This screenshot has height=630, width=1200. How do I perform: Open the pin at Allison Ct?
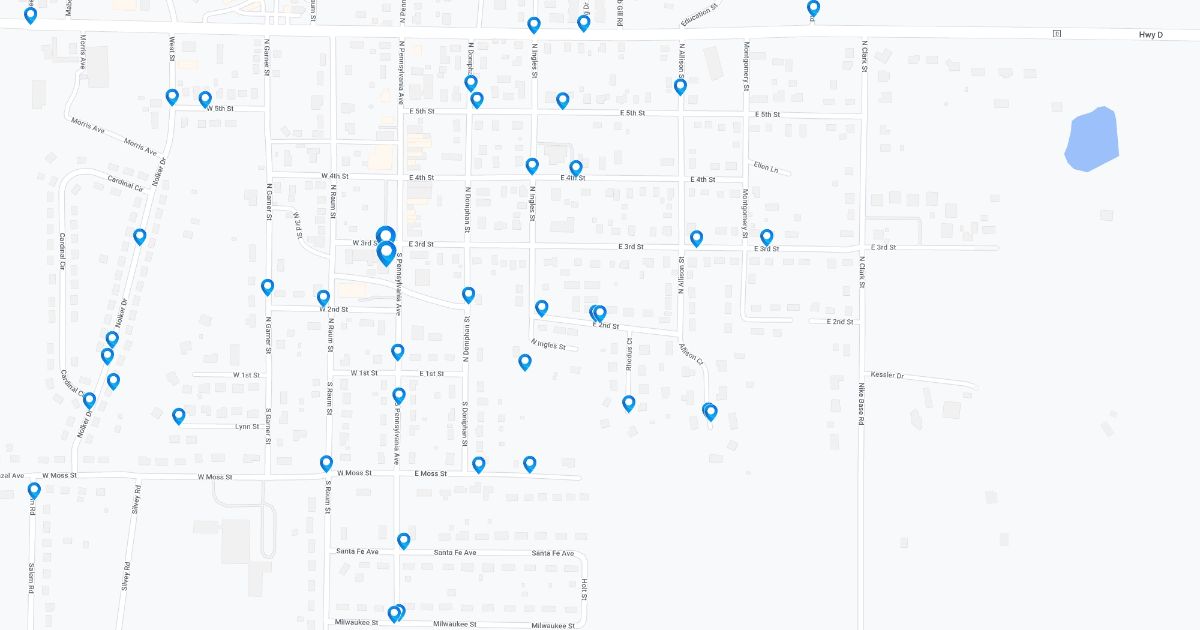click(710, 412)
